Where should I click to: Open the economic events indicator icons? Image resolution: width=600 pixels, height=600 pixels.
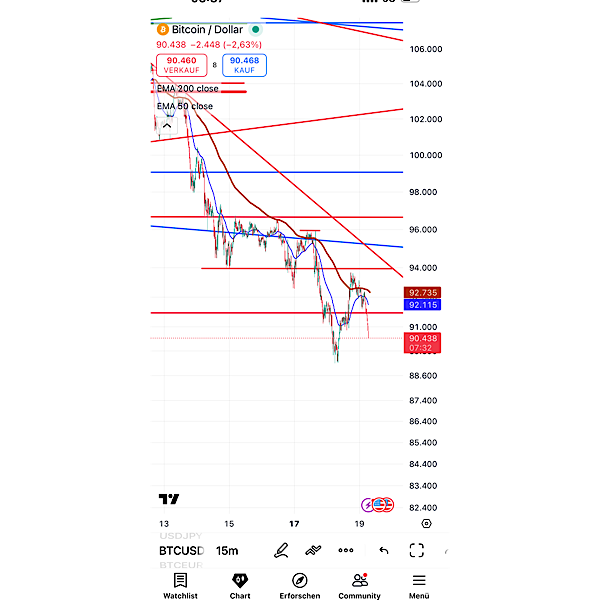378,505
